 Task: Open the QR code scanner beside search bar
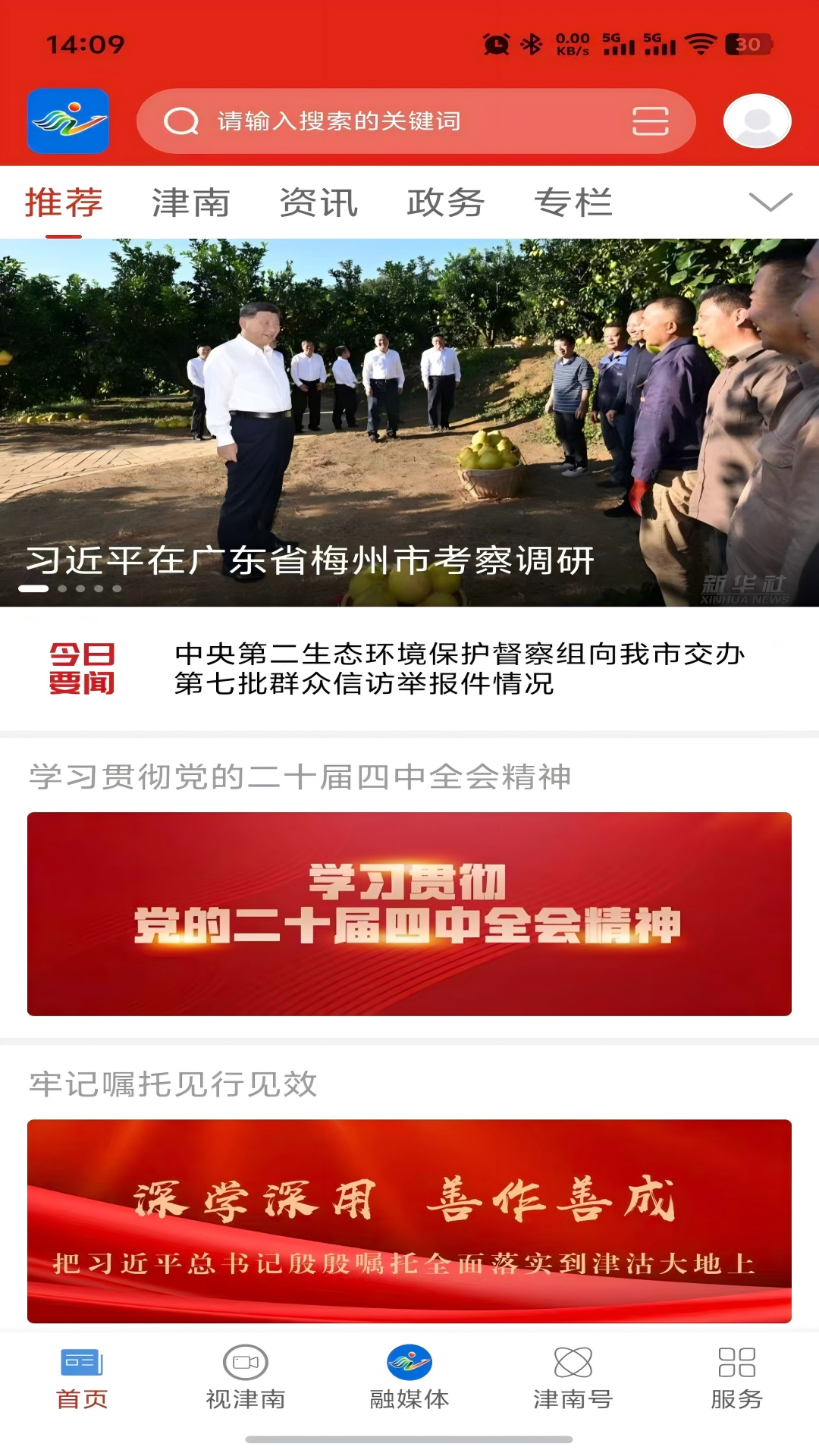pos(651,120)
